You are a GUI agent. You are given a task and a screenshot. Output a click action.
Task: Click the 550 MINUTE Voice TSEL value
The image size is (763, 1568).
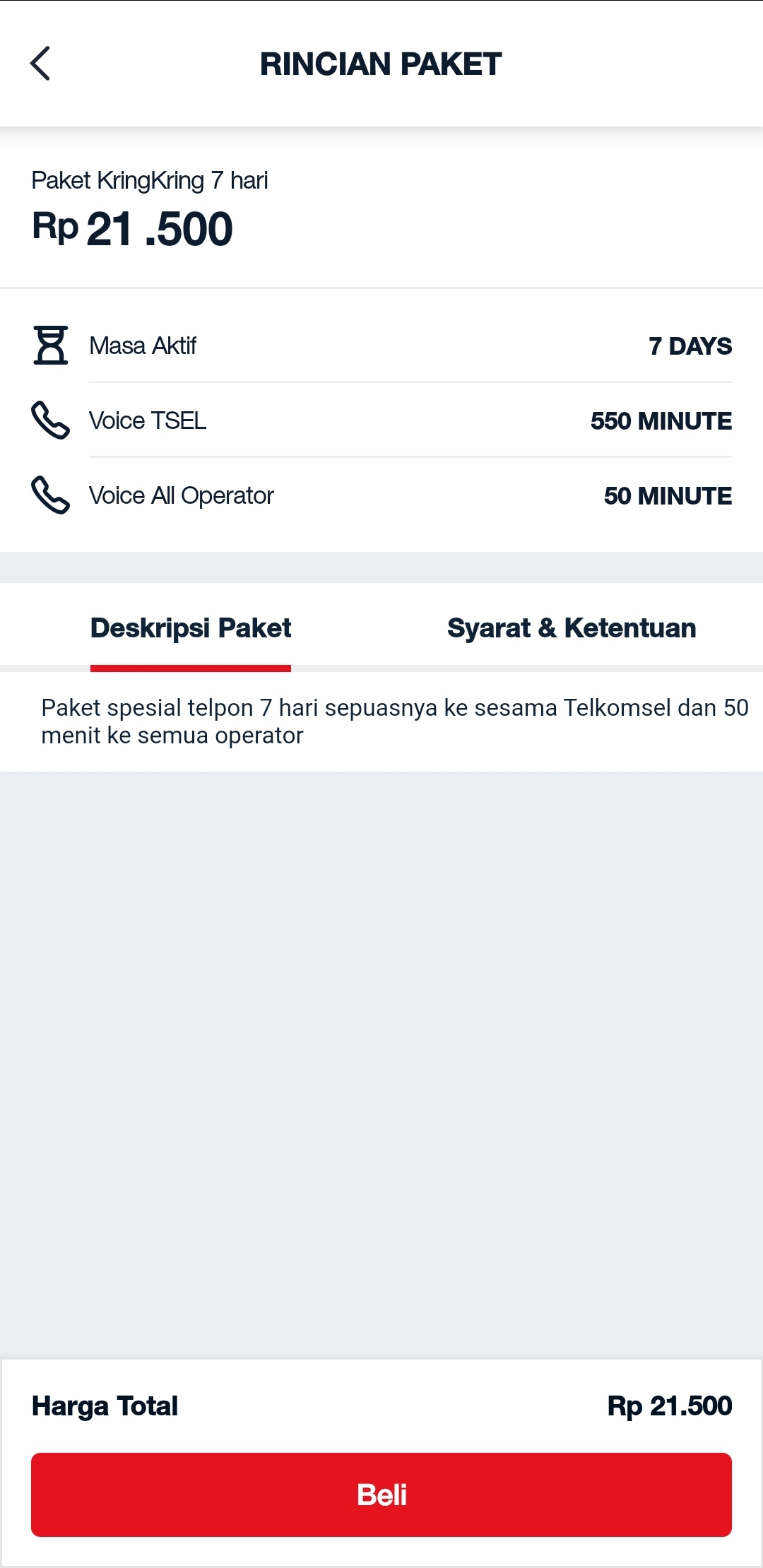(661, 420)
